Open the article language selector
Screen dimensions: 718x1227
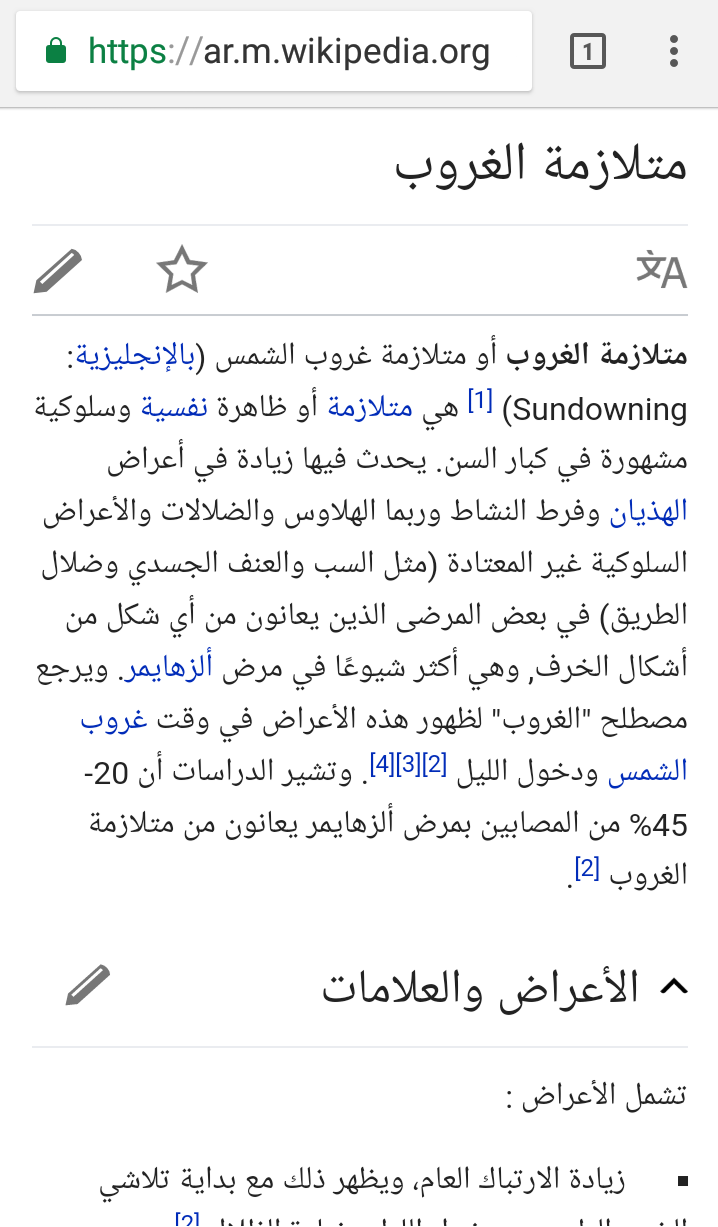pyautogui.click(x=662, y=271)
